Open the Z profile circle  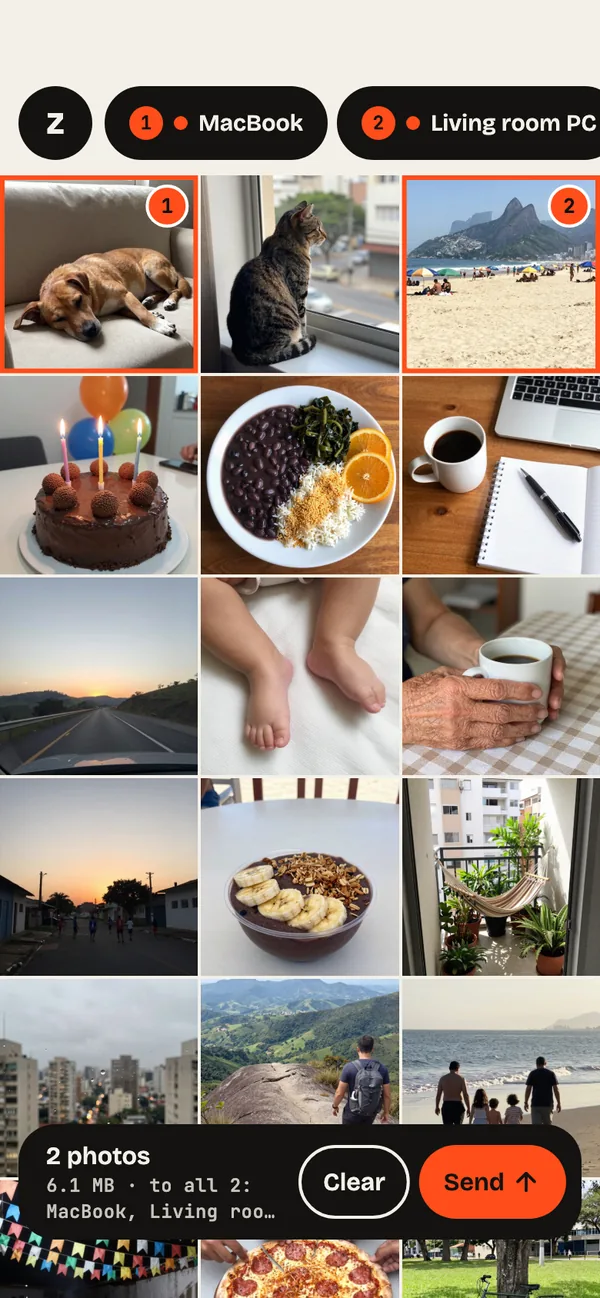click(x=55, y=123)
